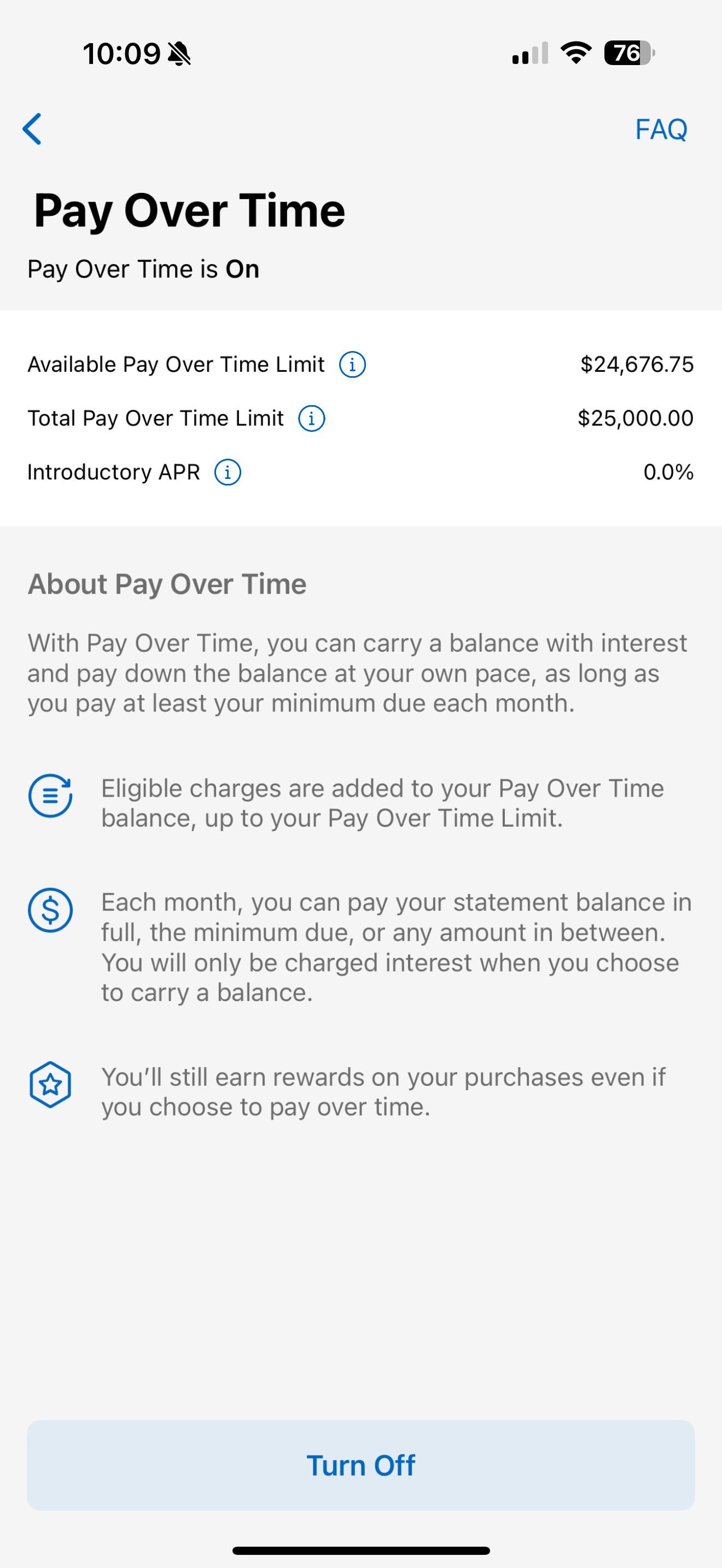The width and height of the screenshot is (722, 1568).
Task: Turn Off Pay Over Time
Action: [x=361, y=1465]
